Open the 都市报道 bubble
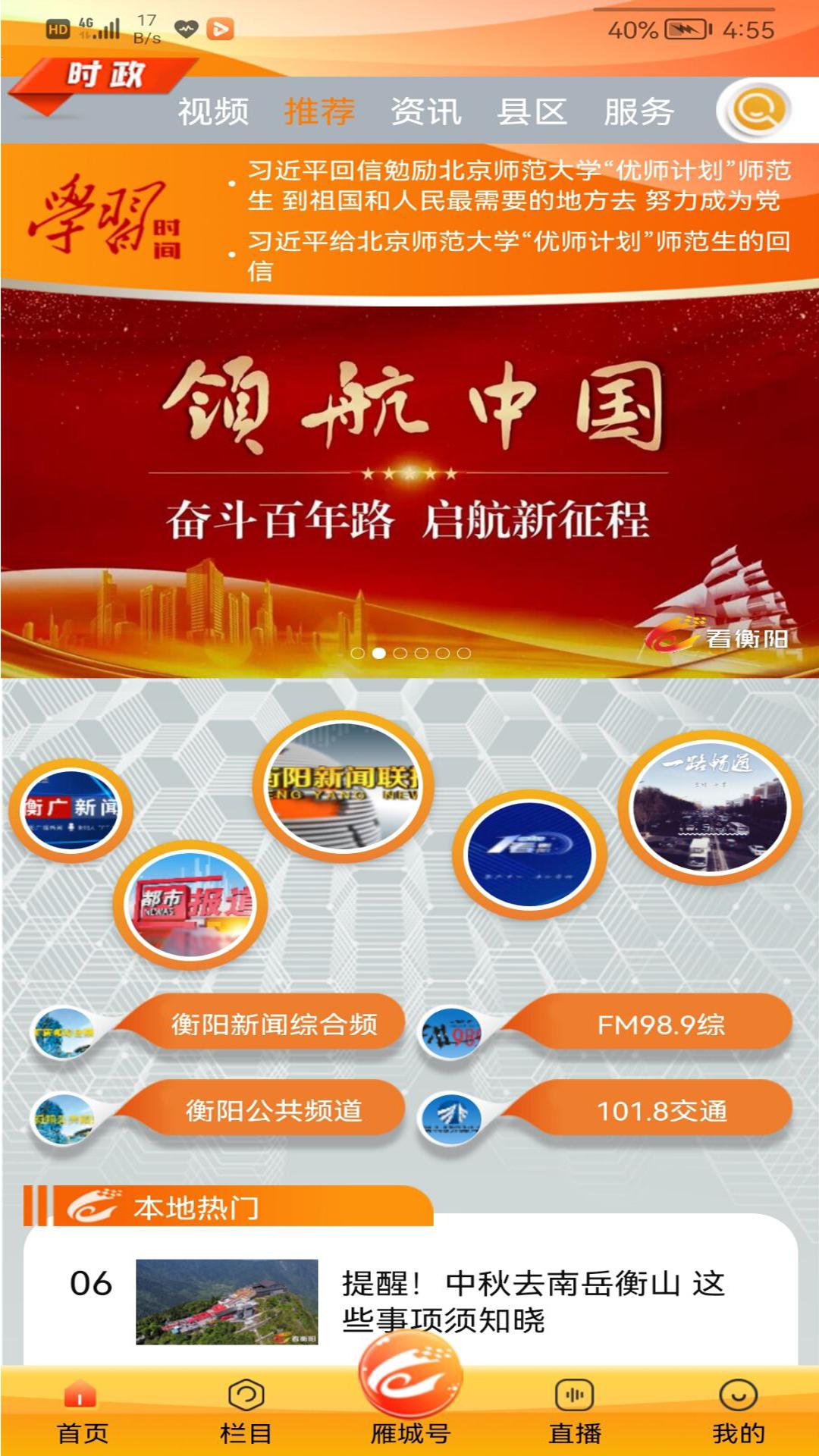 coord(190,905)
